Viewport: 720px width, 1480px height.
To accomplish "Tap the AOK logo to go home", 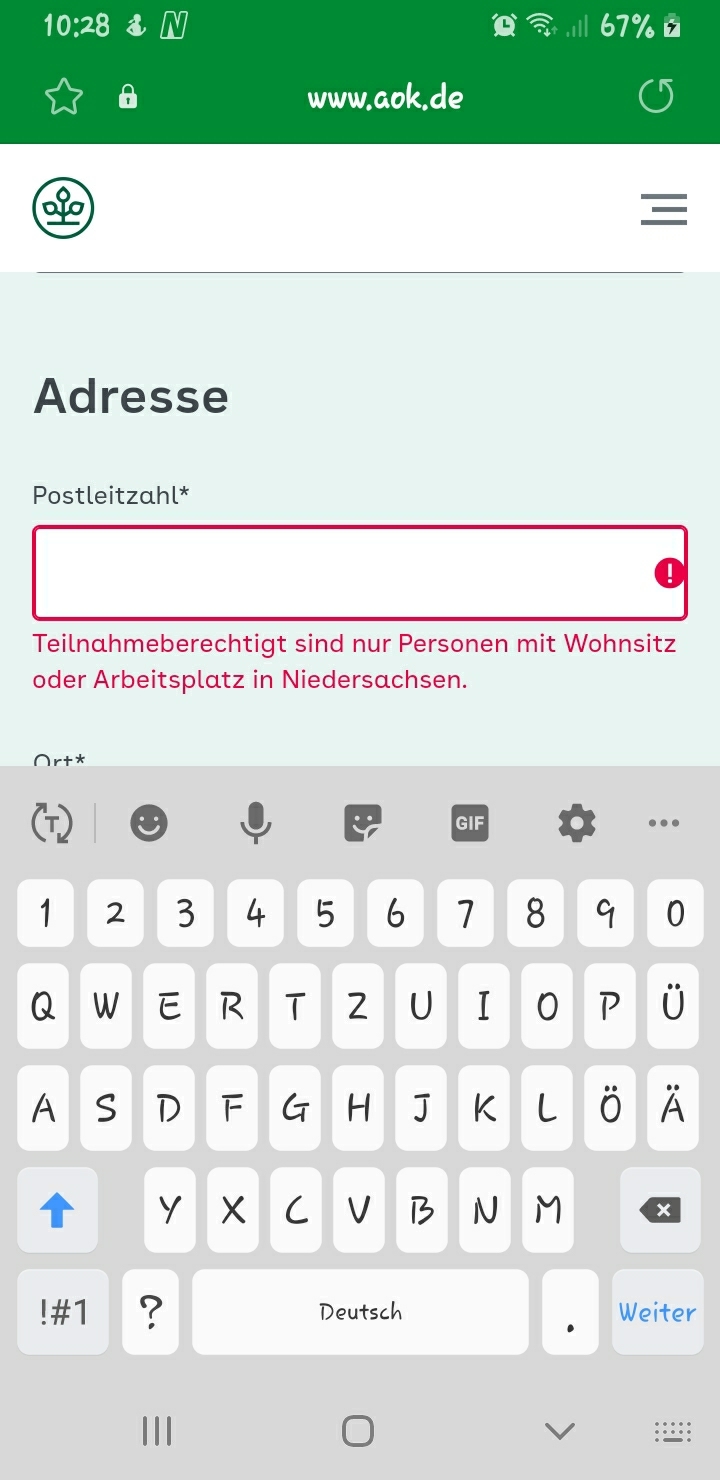I will click(63, 209).
